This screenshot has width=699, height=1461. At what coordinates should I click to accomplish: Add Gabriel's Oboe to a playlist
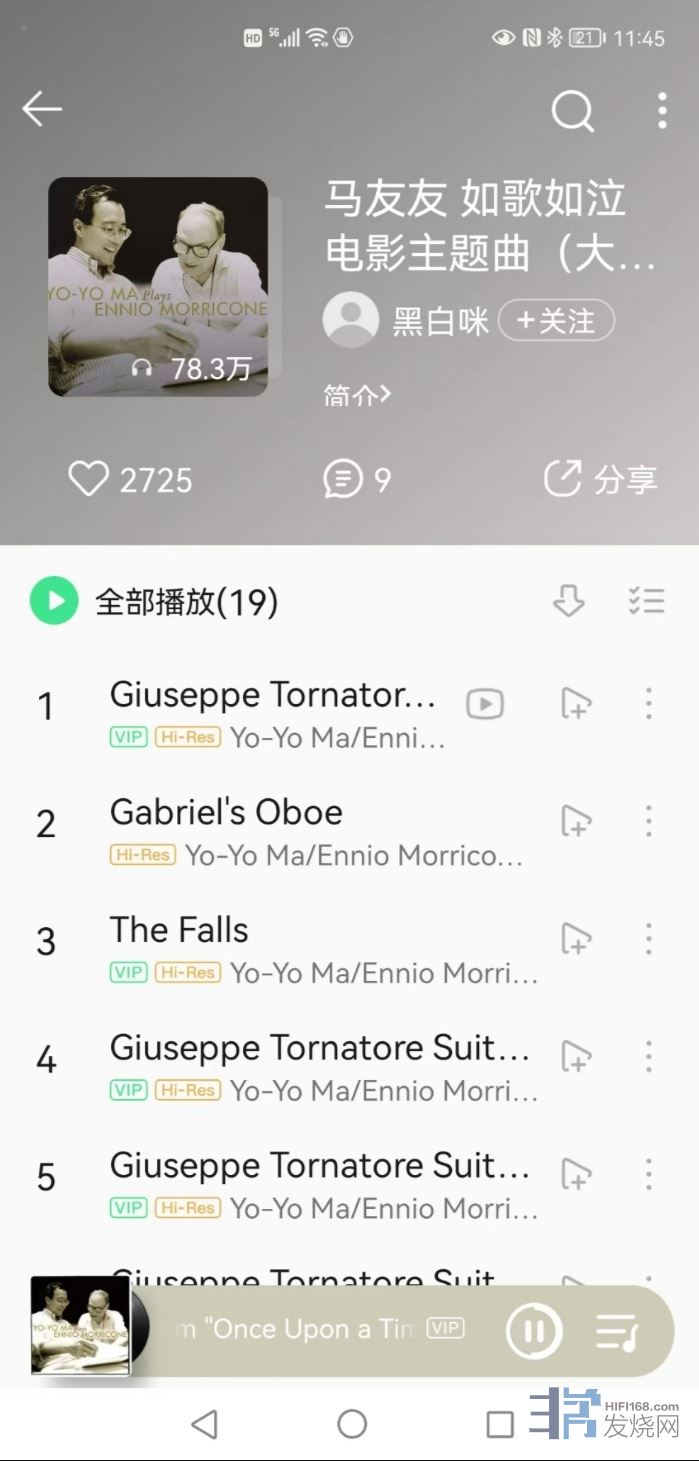tap(576, 822)
